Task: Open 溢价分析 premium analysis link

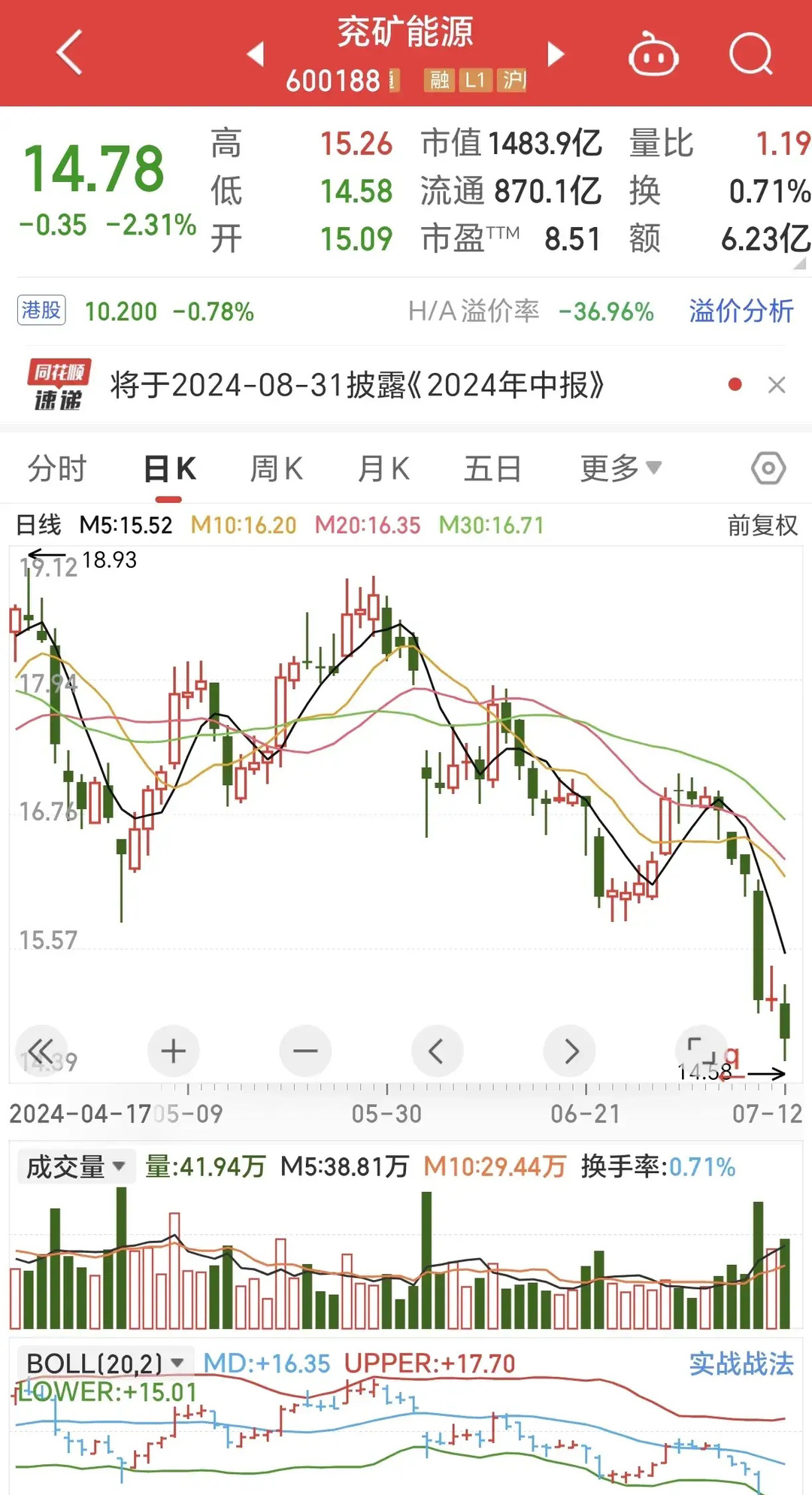Action: tap(741, 311)
